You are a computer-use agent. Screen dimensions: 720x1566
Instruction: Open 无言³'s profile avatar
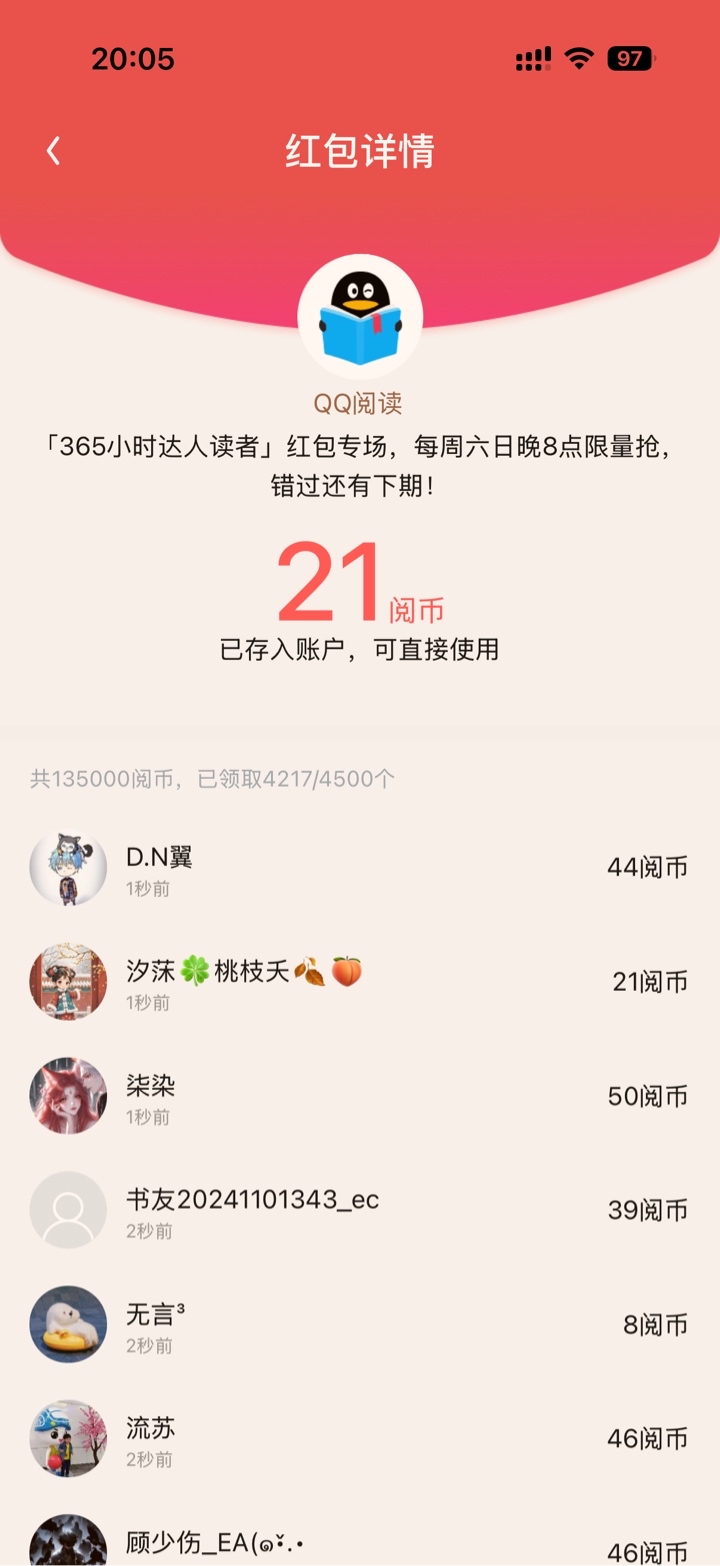[68, 1324]
